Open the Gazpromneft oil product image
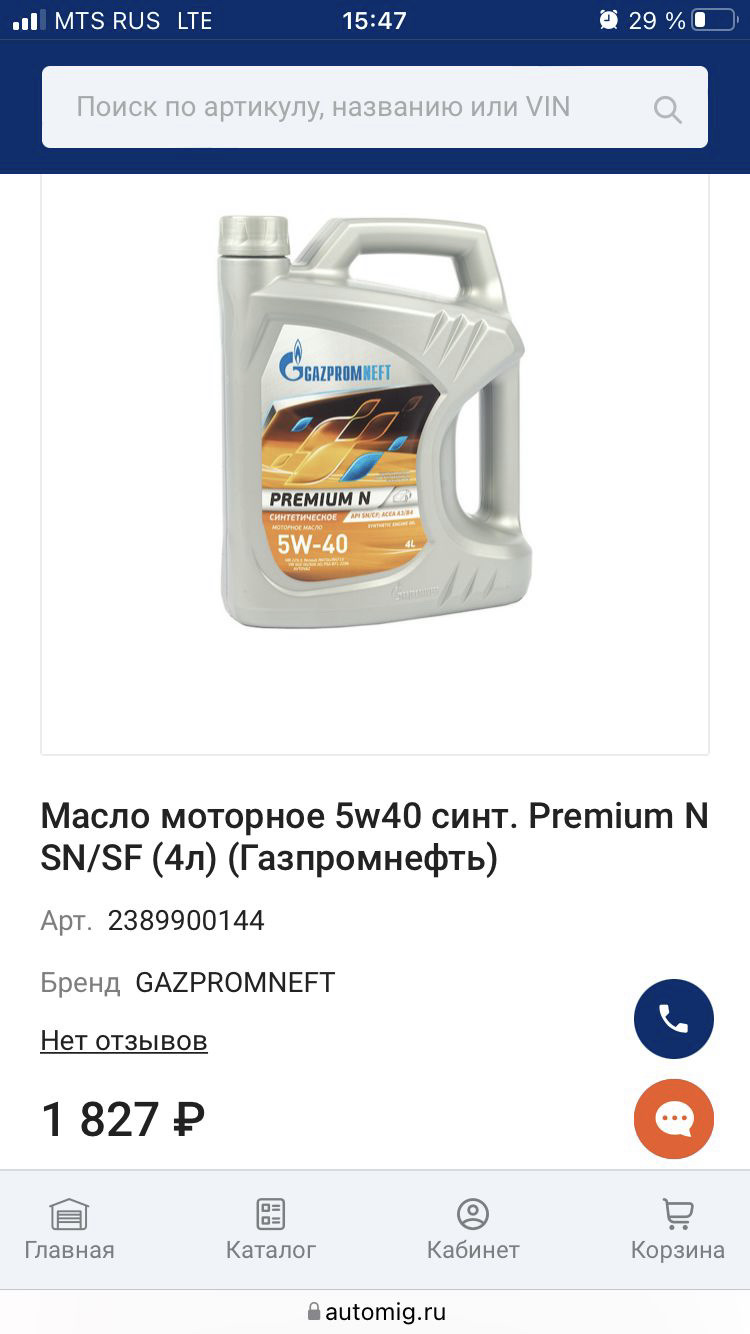This screenshot has width=750, height=1334. [x=375, y=420]
